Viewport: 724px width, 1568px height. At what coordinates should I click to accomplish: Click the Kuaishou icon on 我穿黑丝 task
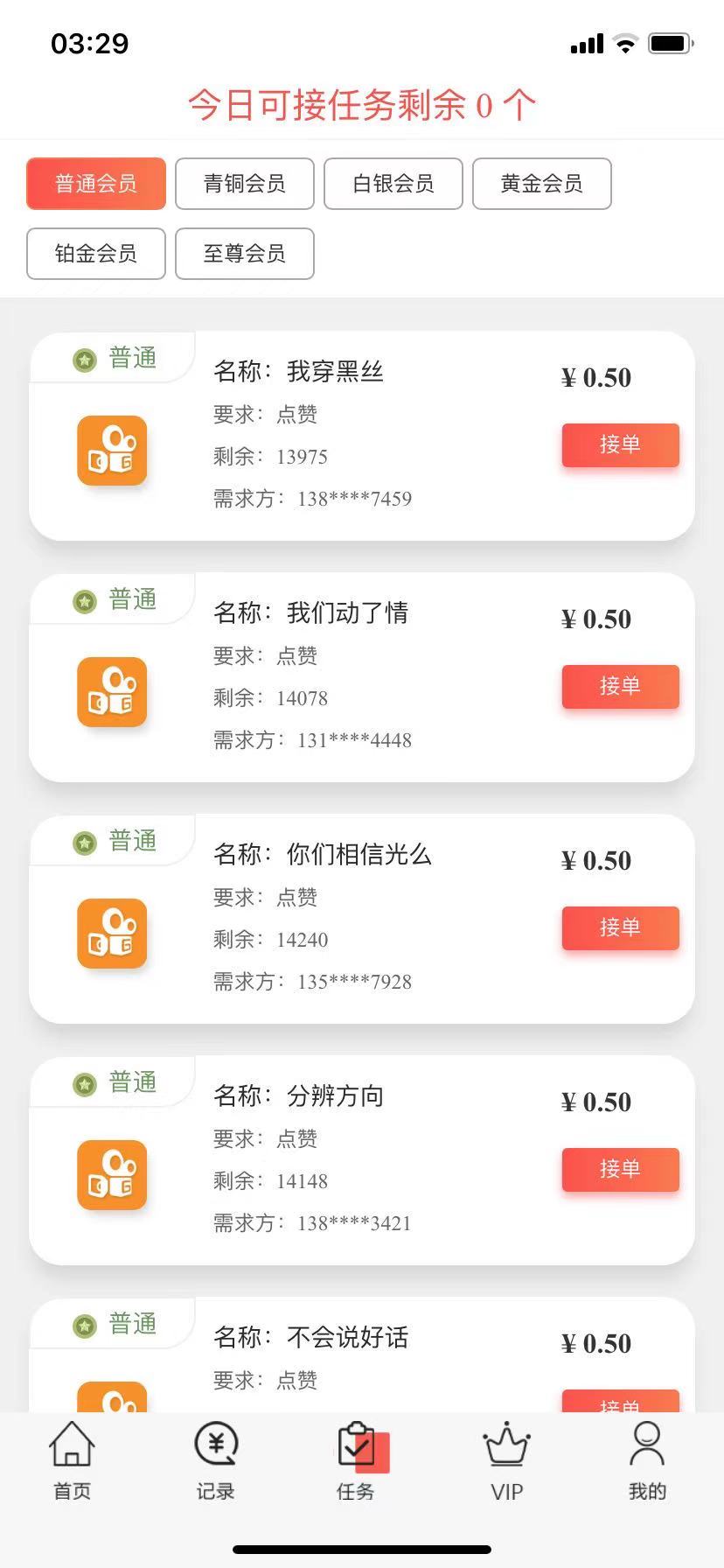pos(111,451)
